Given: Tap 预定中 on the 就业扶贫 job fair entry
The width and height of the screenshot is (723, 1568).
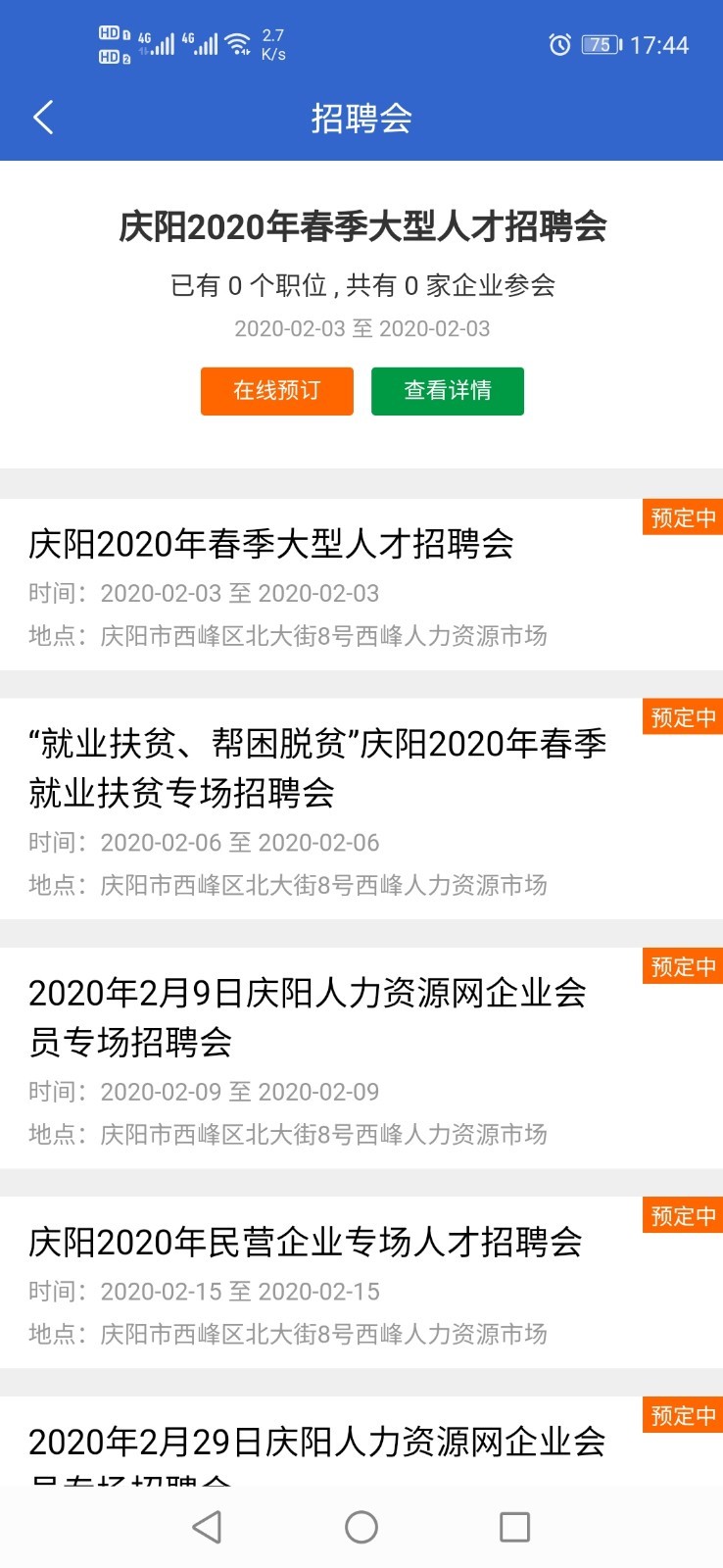Looking at the screenshot, I should pyautogui.click(x=682, y=717).
